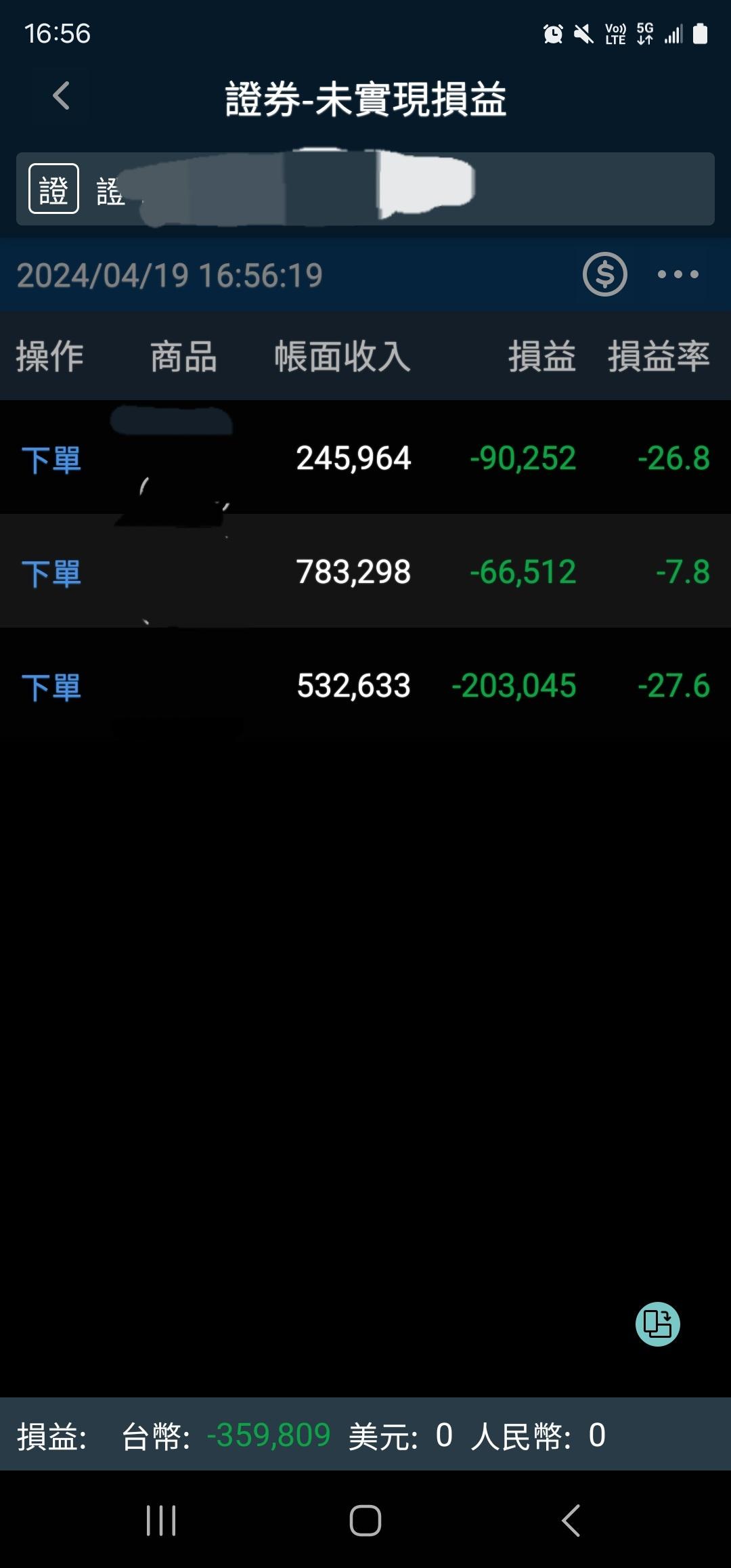Tap the dollar sign currency icon

(x=604, y=274)
